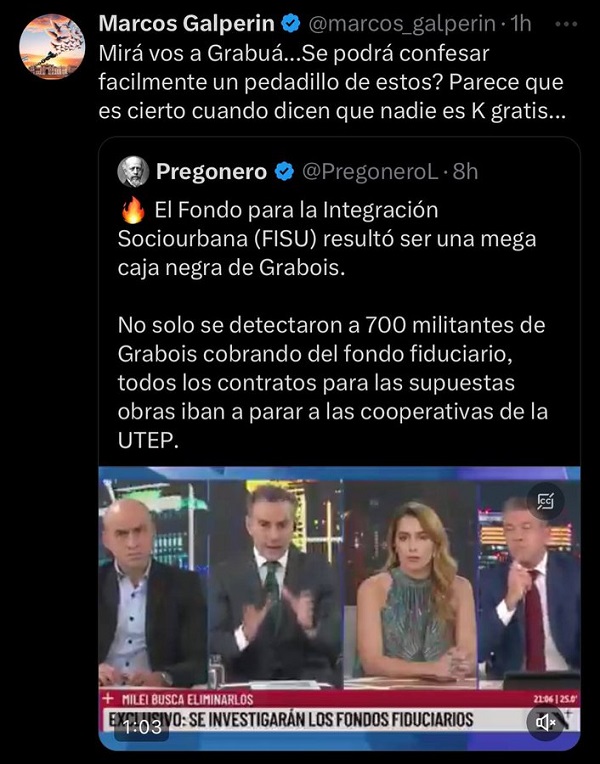Image resolution: width=600 pixels, height=764 pixels.
Task: Tap the captions icon on the video
Action: 547,501
